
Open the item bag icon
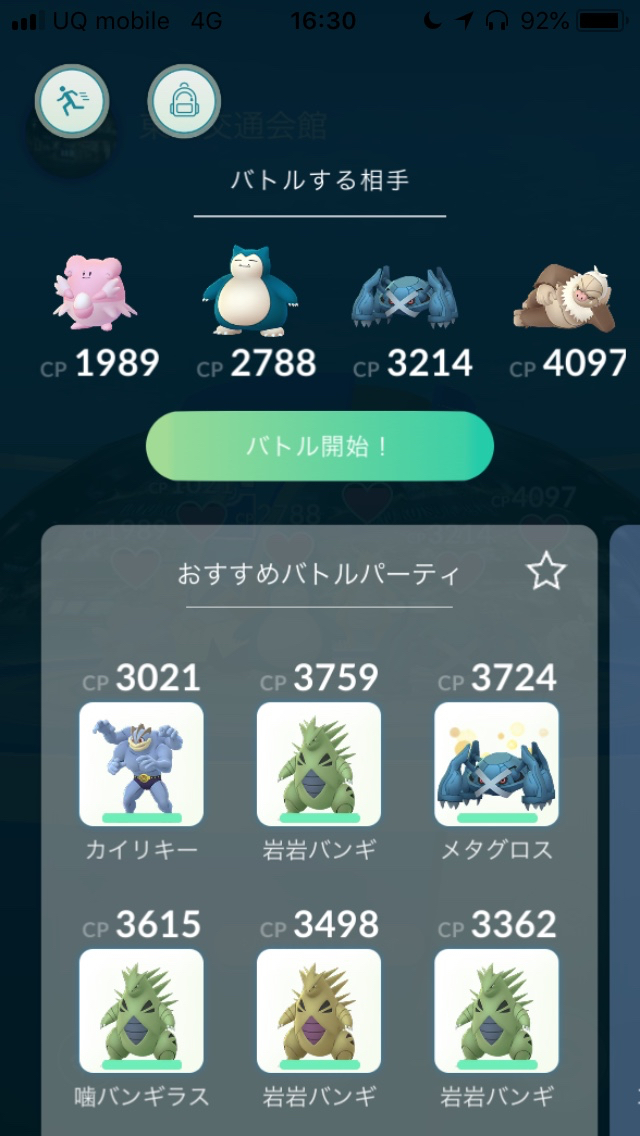(183, 101)
